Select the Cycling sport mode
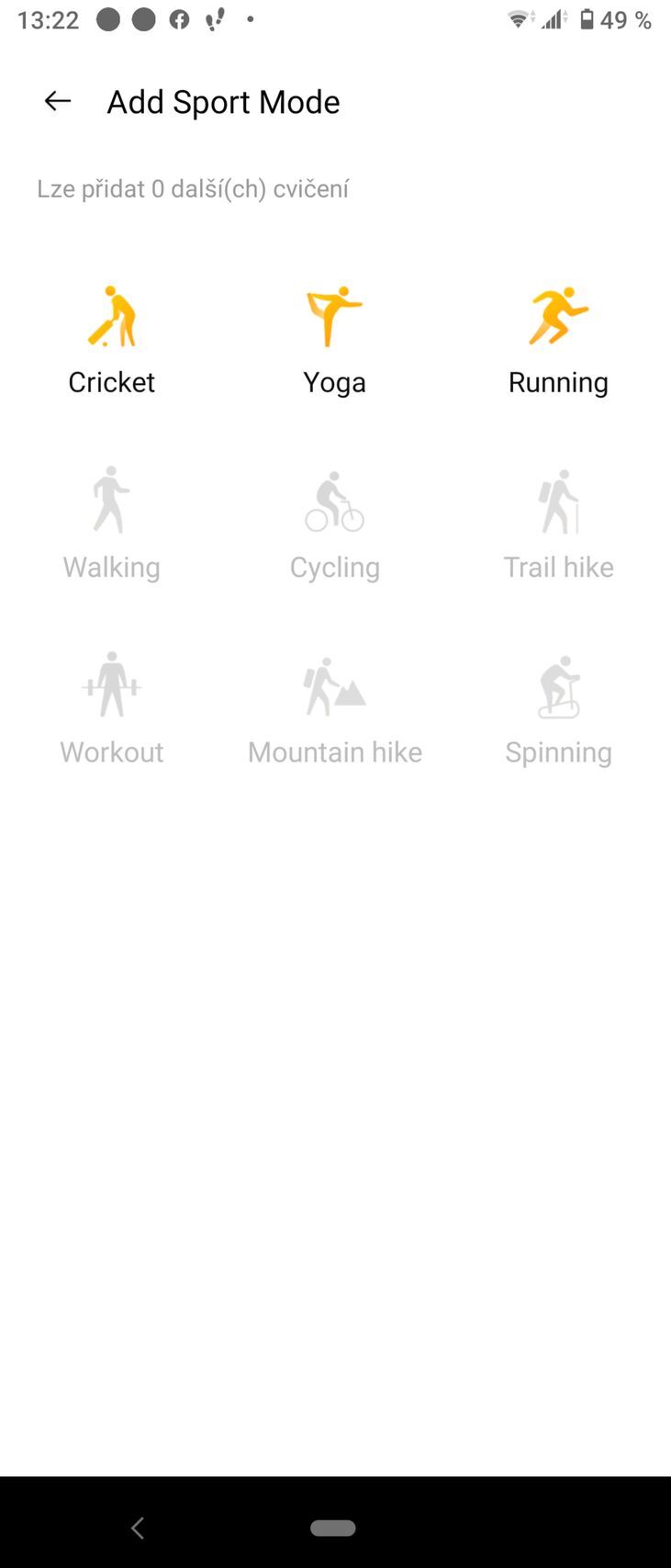 (x=335, y=525)
